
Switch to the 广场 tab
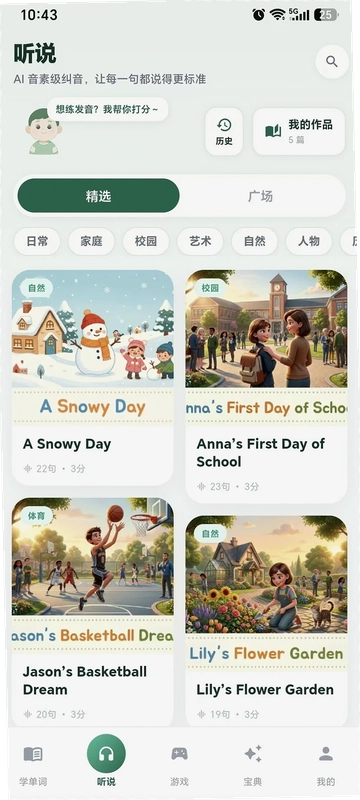(x=261, y=195)
